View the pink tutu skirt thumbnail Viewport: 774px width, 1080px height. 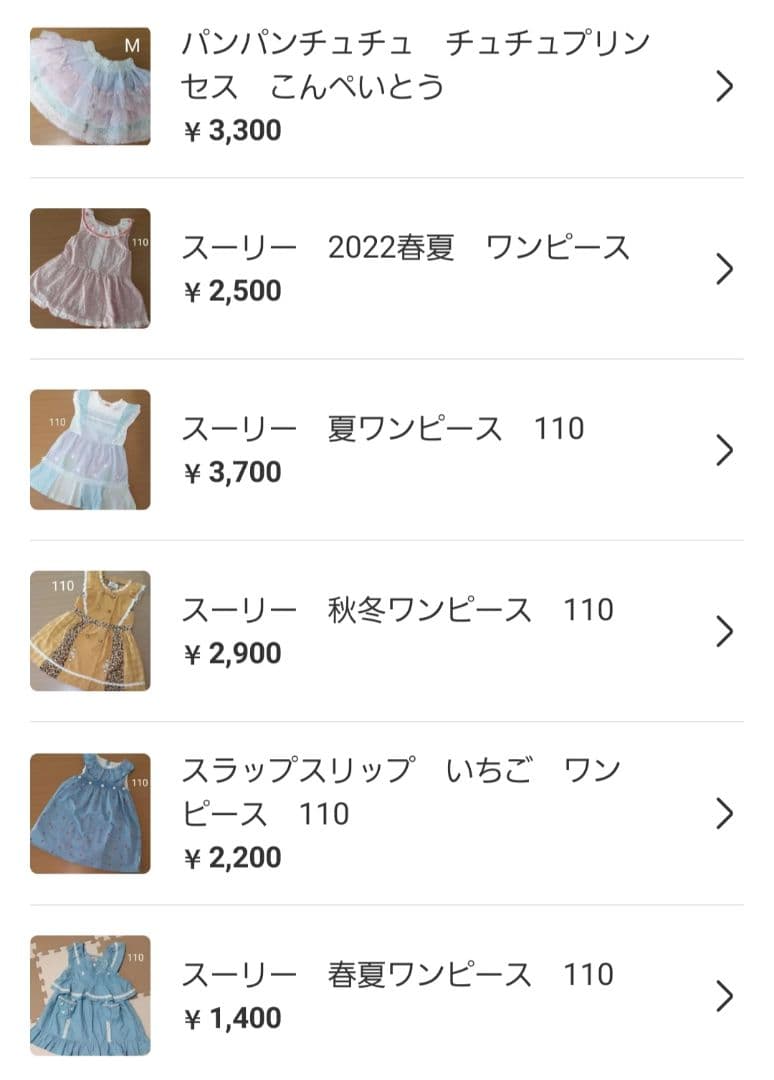pyautogui.click(x=91, y=88)
